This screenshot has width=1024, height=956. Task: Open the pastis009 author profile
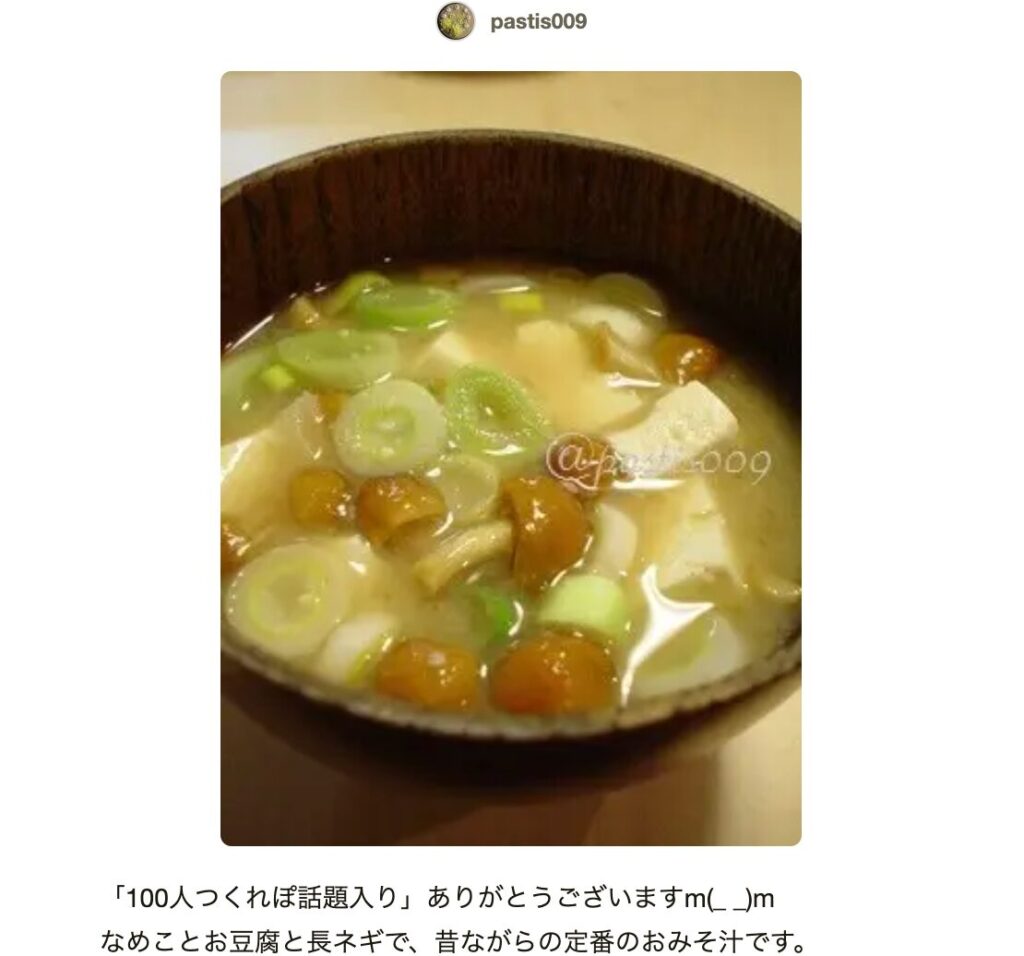(537, 22)
